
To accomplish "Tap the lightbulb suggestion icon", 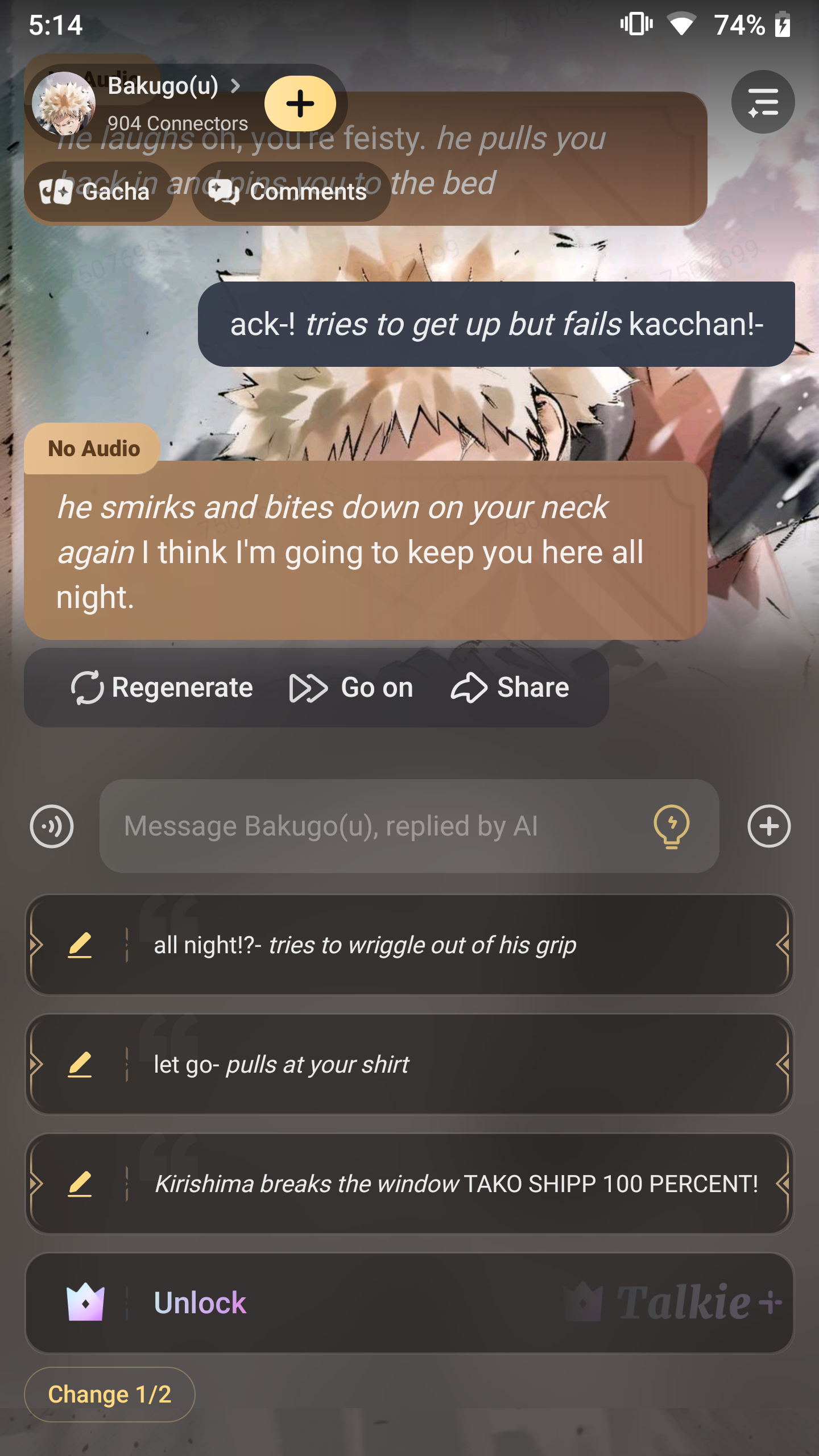I will point(672,826).
